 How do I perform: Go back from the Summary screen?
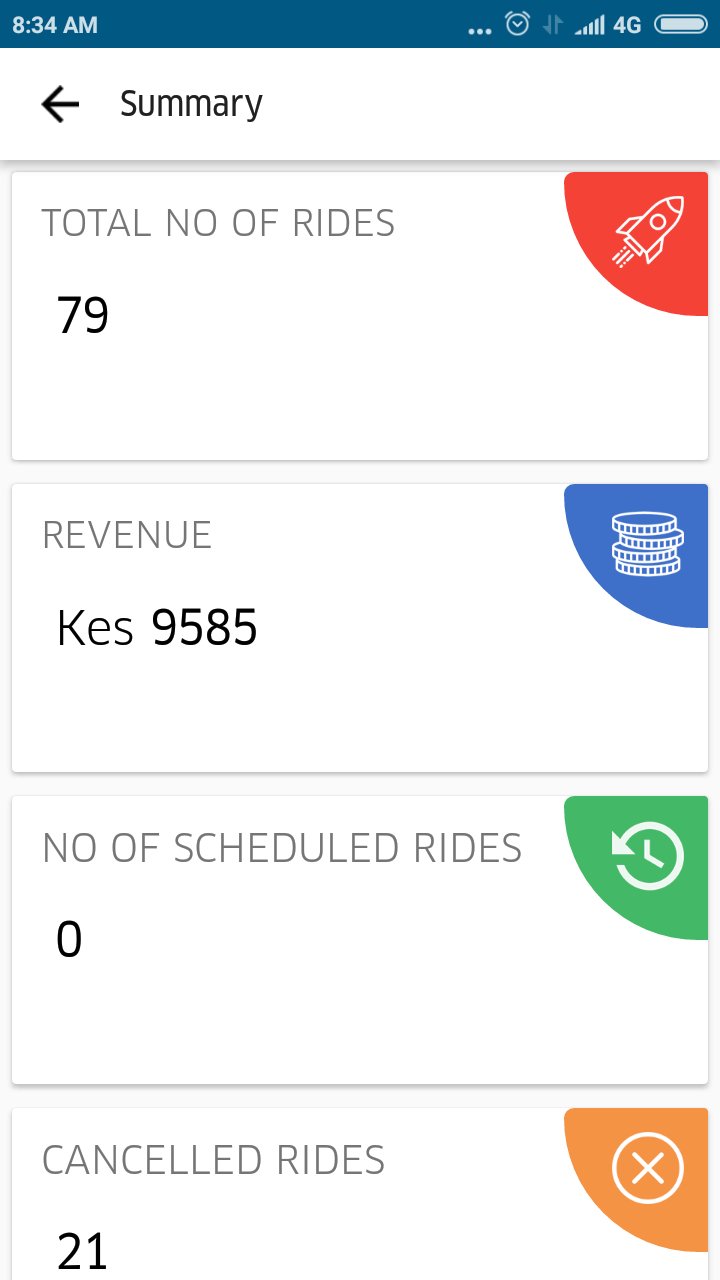tap(60, 104)
